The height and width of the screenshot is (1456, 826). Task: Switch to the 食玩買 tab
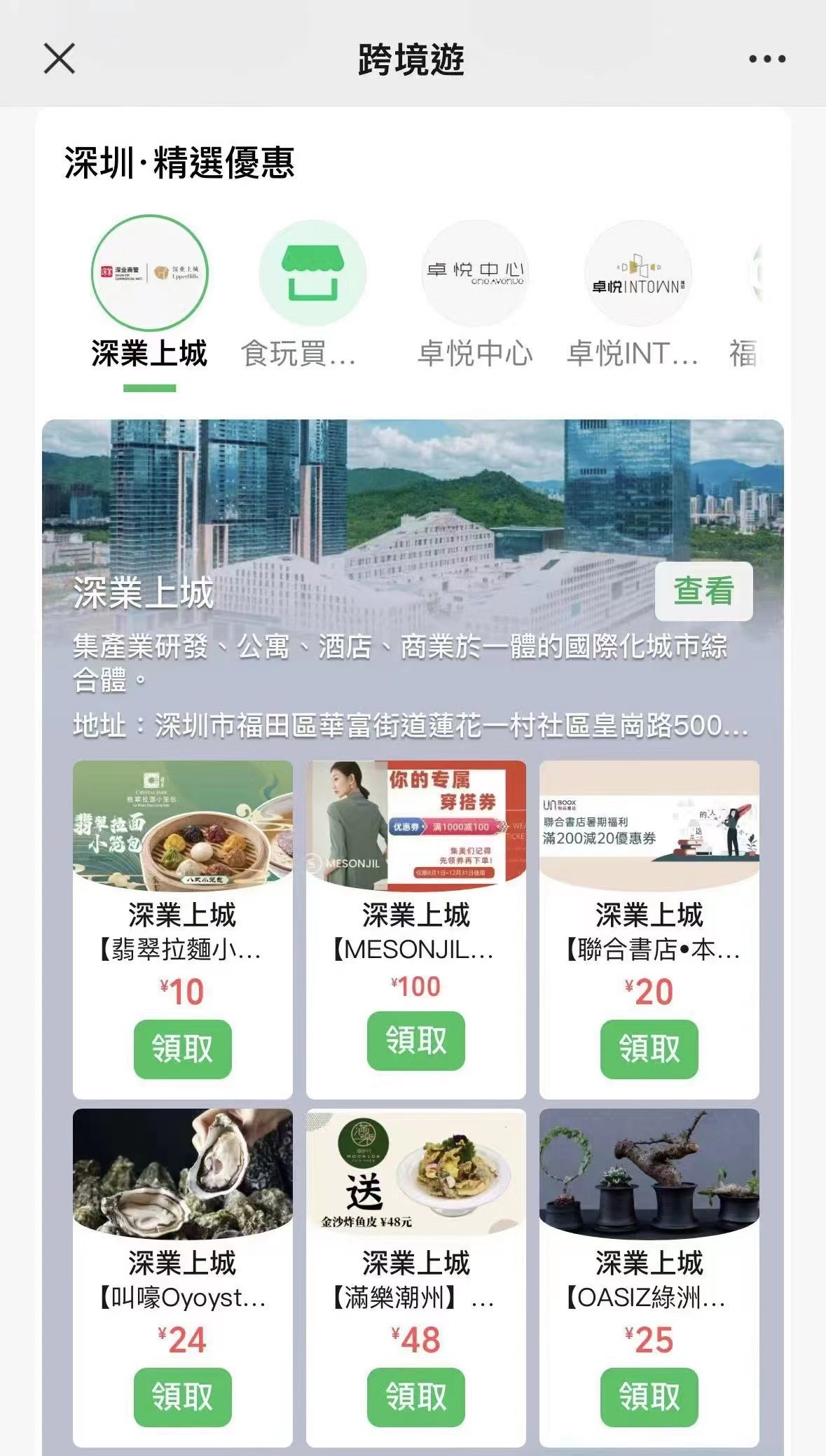[312, 294]
